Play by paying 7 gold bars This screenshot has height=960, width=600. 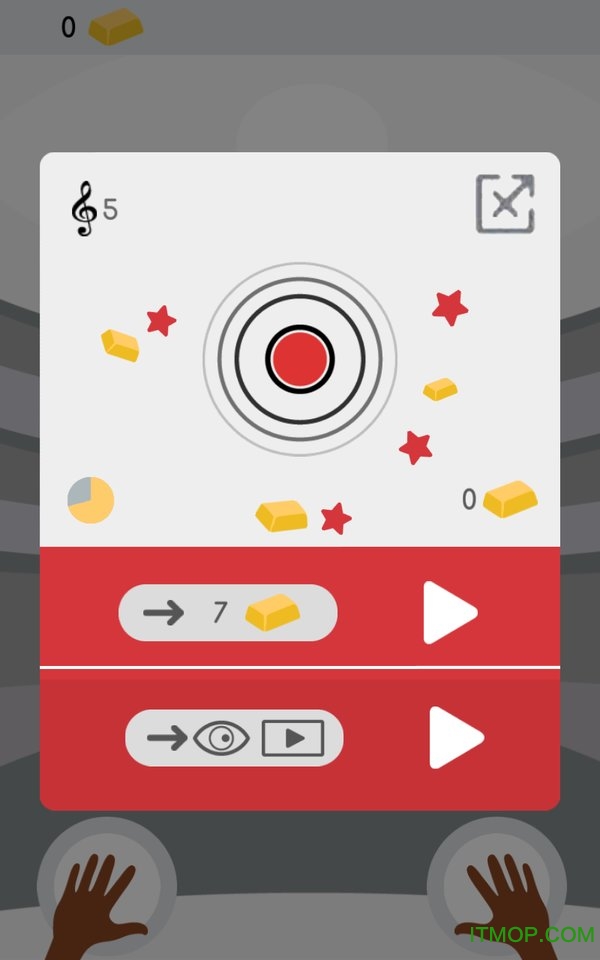coord(449,613)
